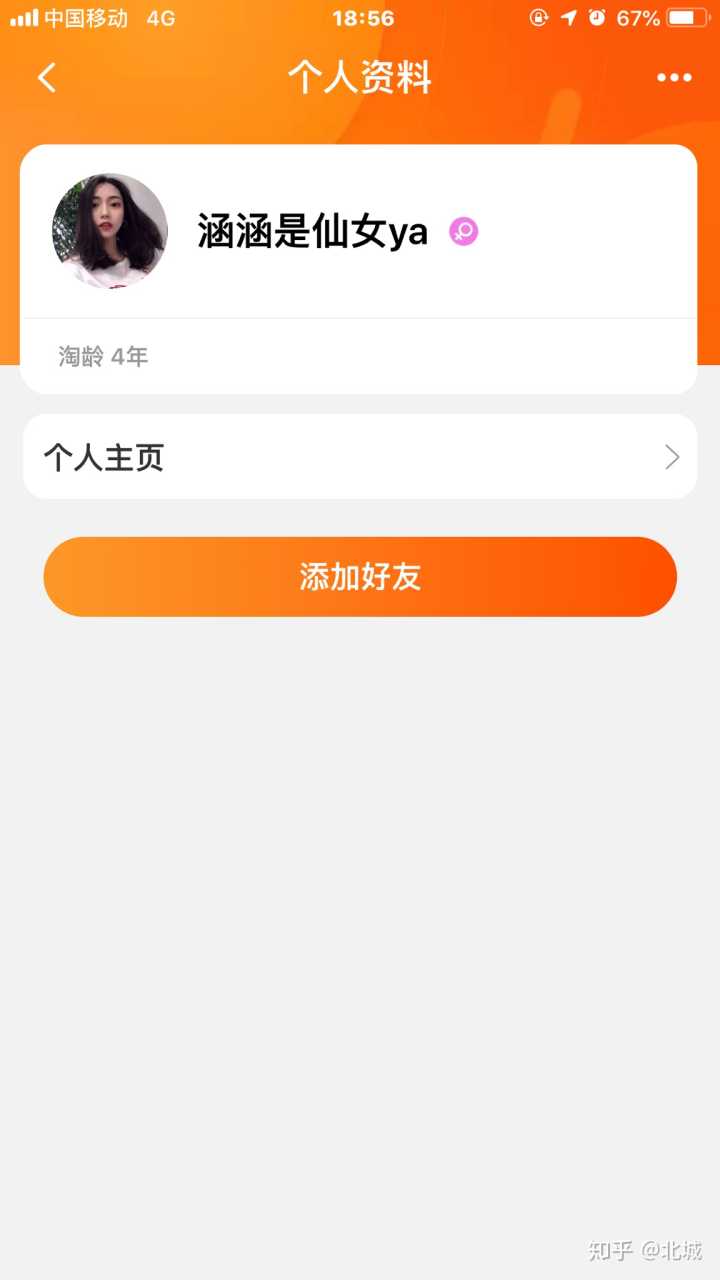Tap the 添加好友 button

tap(360, 577)
